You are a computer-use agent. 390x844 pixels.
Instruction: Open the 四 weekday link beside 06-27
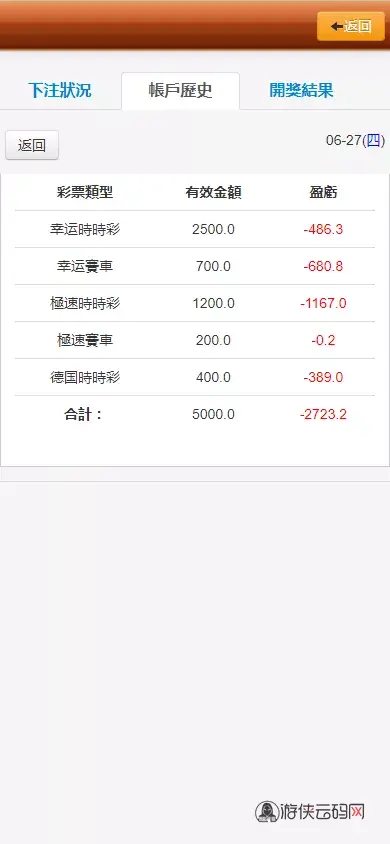point(373,141)
